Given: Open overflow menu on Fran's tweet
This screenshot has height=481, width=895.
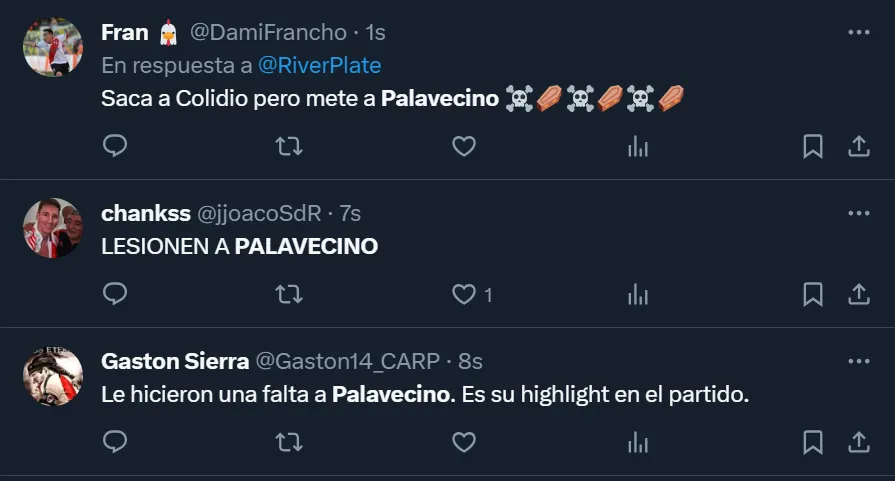Looking at the screenshot, I should coord(858,32).
